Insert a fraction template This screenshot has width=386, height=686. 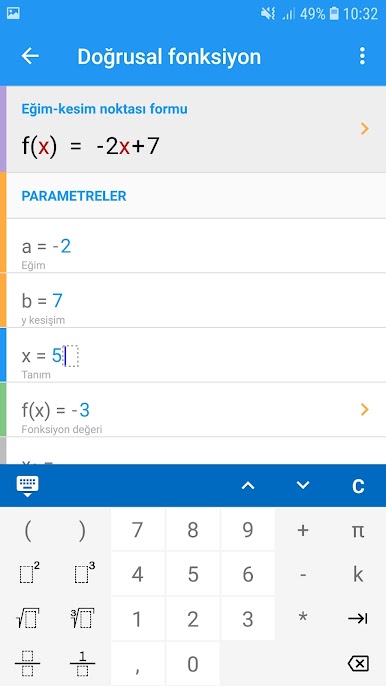[x=28, y=664]
